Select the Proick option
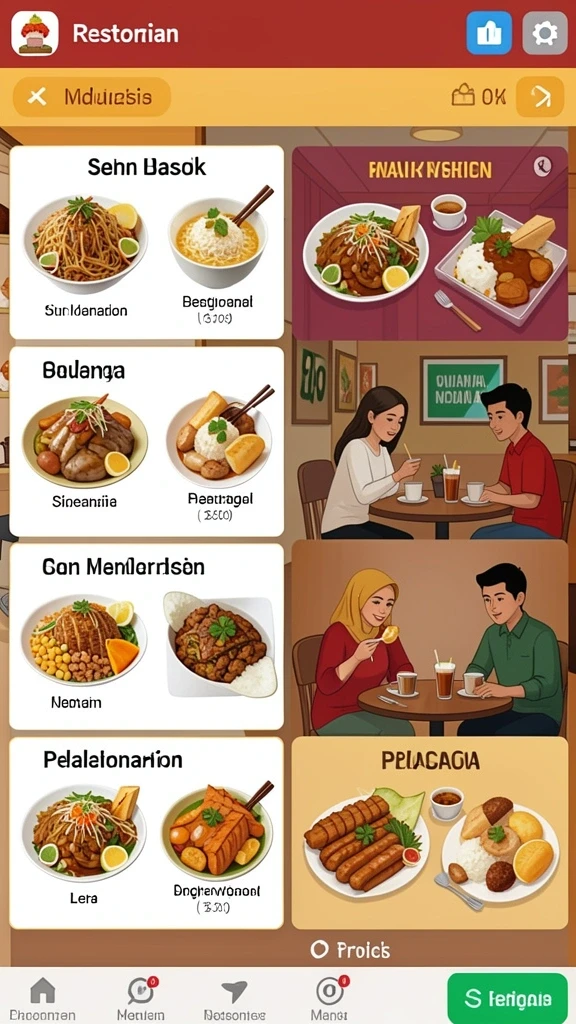576x1024 pixels. (350, 950)
